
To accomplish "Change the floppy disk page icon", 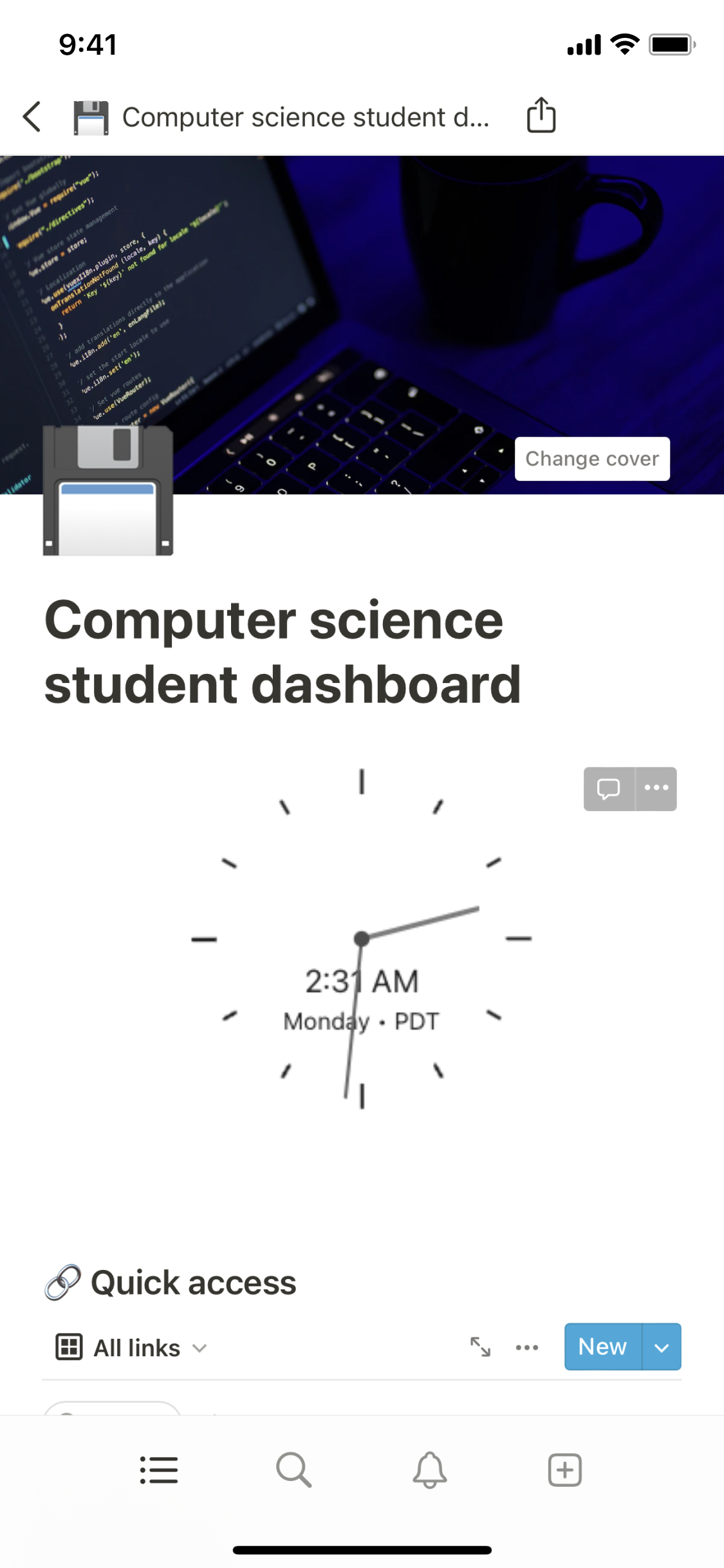I will [108, 490].
